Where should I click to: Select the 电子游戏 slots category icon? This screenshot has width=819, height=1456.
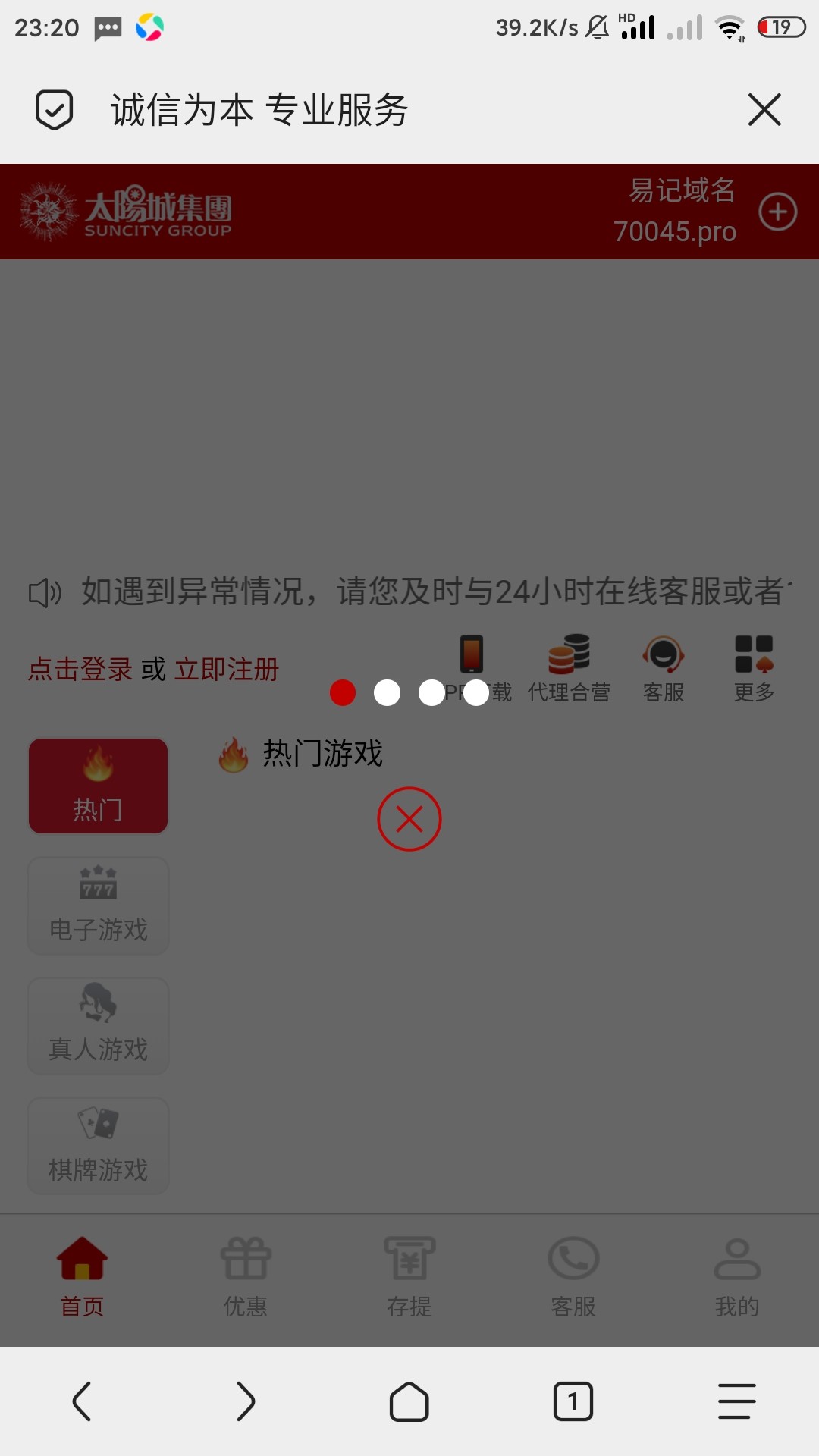tap(98, 905)
